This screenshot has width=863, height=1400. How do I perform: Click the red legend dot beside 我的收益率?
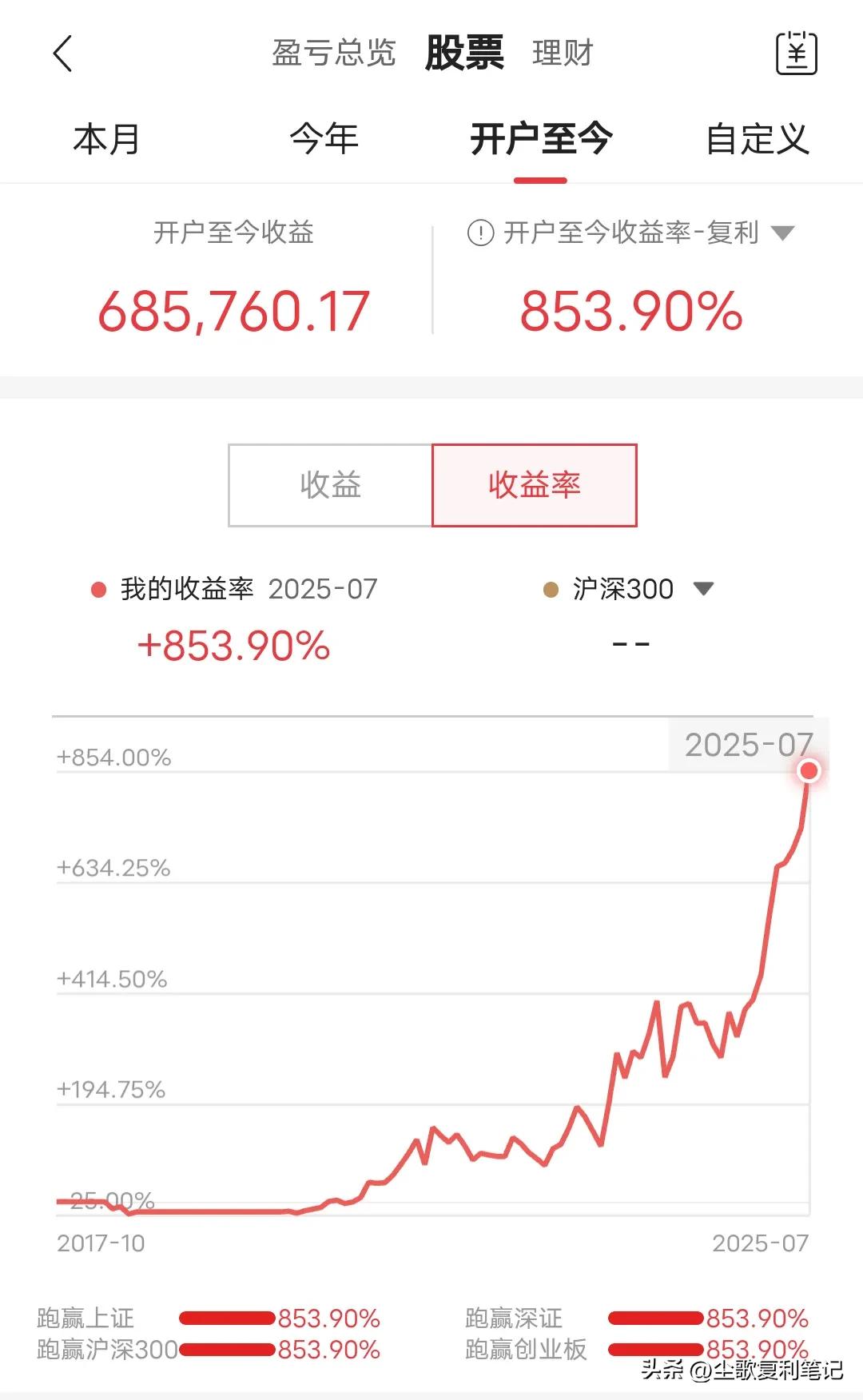pyautogui.click(x=98, y=589)
